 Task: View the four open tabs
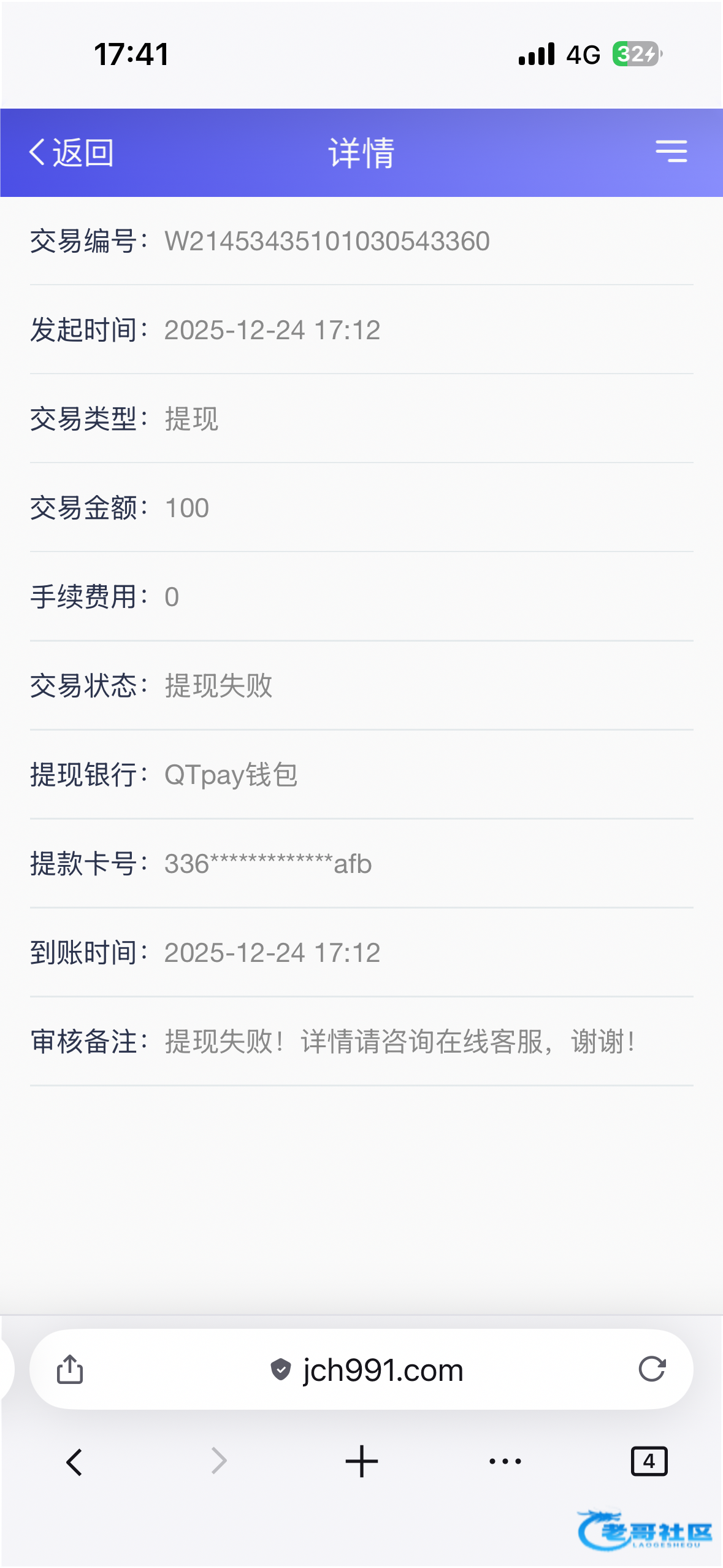649,1461
